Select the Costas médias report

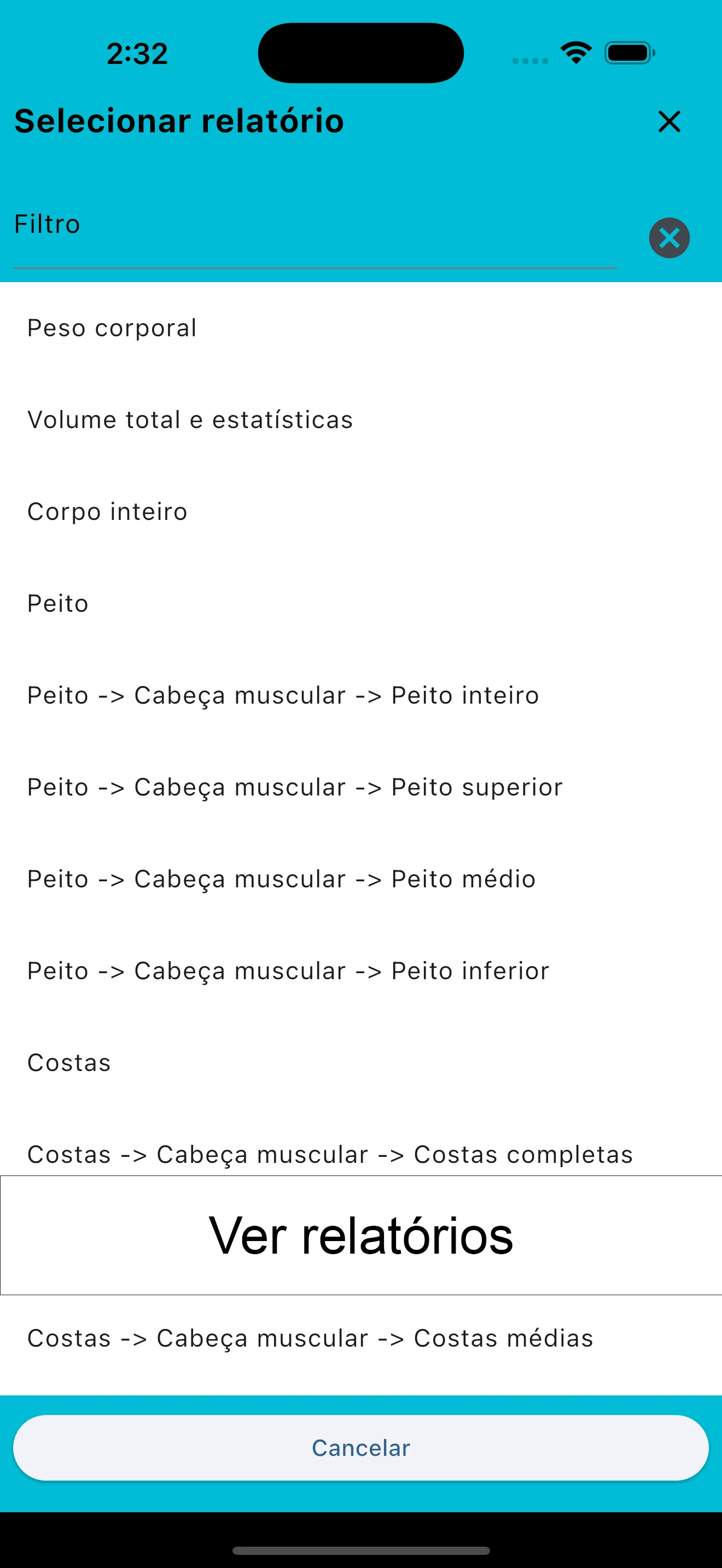tap(310, 1338)
